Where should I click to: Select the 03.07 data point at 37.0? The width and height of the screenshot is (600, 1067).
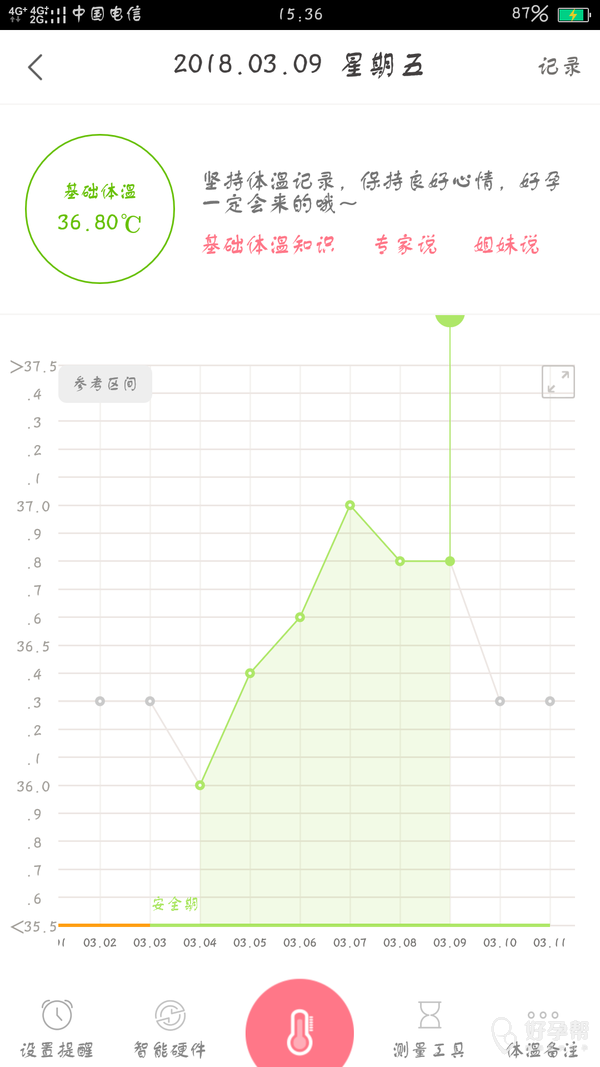350,505
